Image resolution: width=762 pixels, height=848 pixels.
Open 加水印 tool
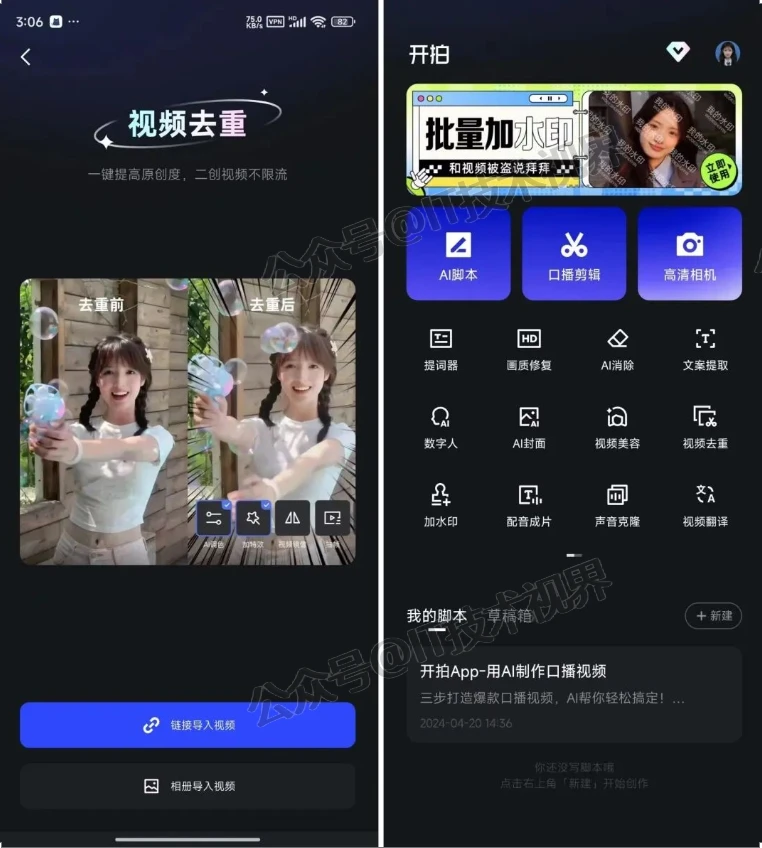pos(440,505)
